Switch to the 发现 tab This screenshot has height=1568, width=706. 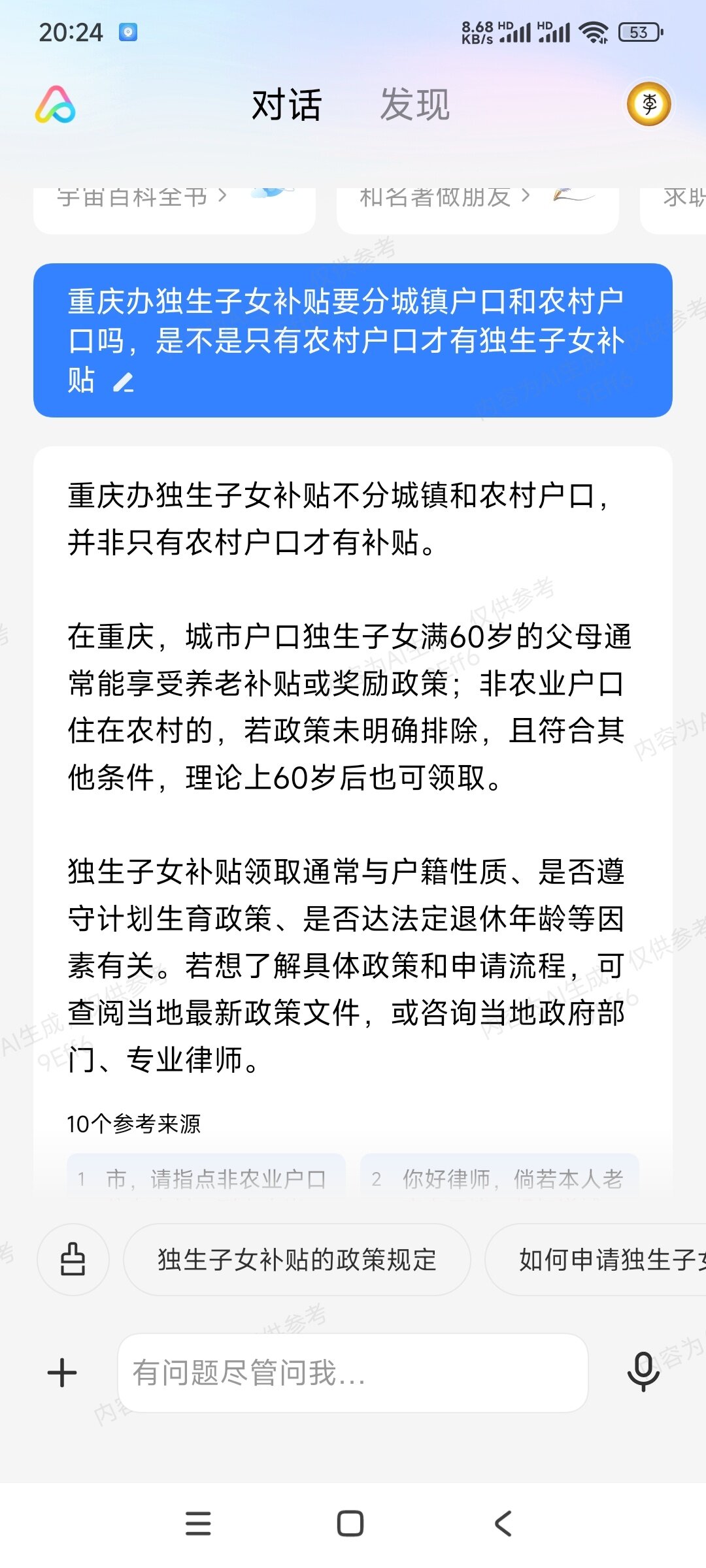point(415,105)
